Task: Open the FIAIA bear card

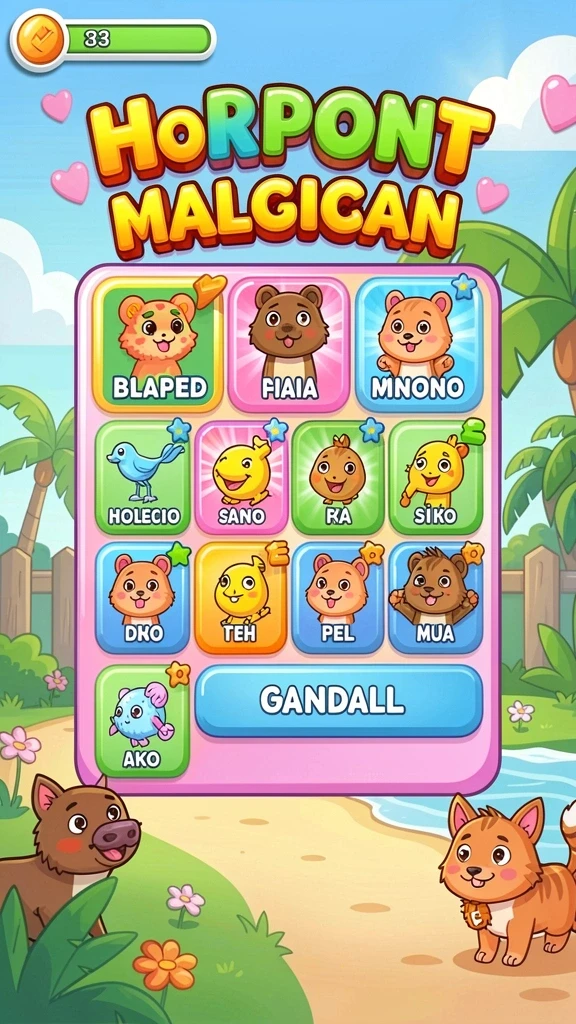Action: coord(289,344)
